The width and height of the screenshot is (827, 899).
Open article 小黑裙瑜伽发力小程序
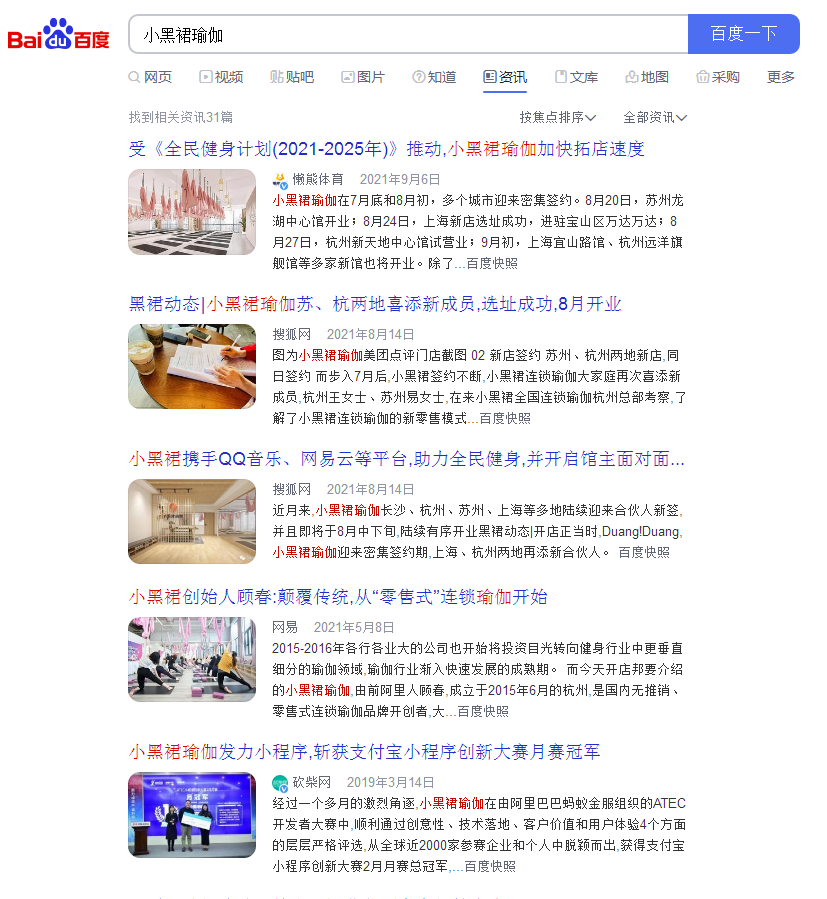364,752
